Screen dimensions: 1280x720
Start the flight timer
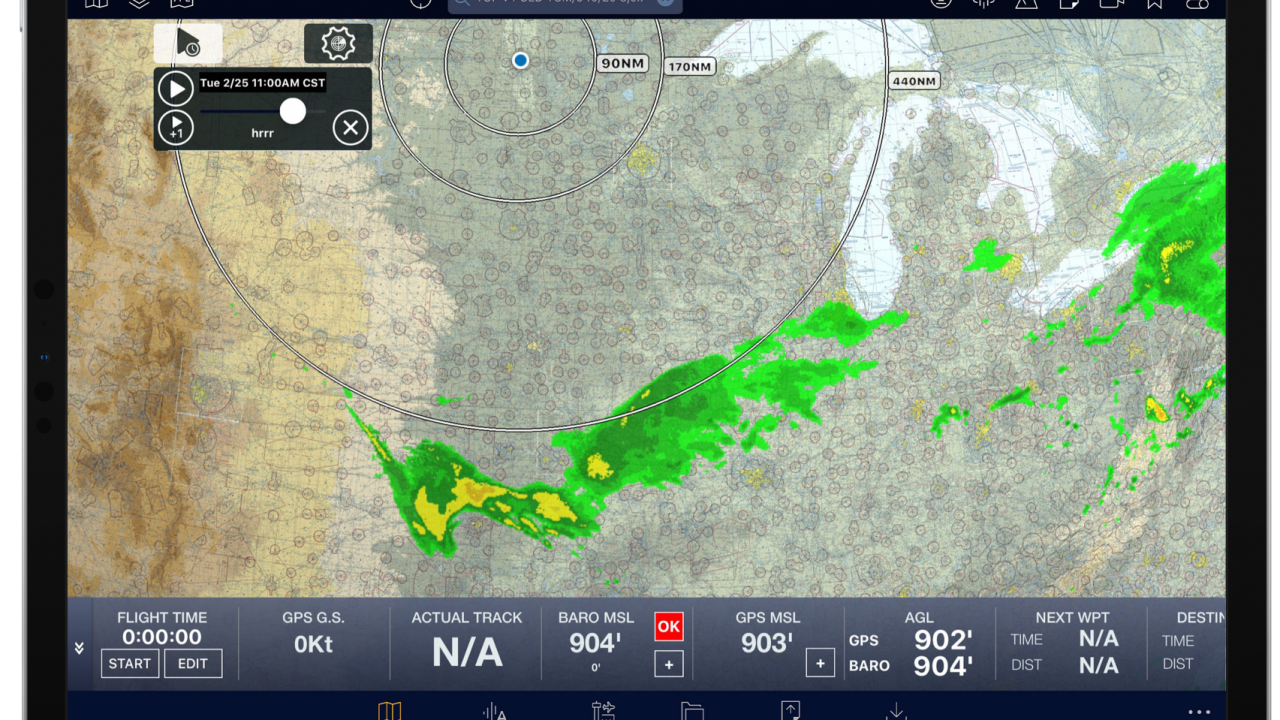click(129, 663)
